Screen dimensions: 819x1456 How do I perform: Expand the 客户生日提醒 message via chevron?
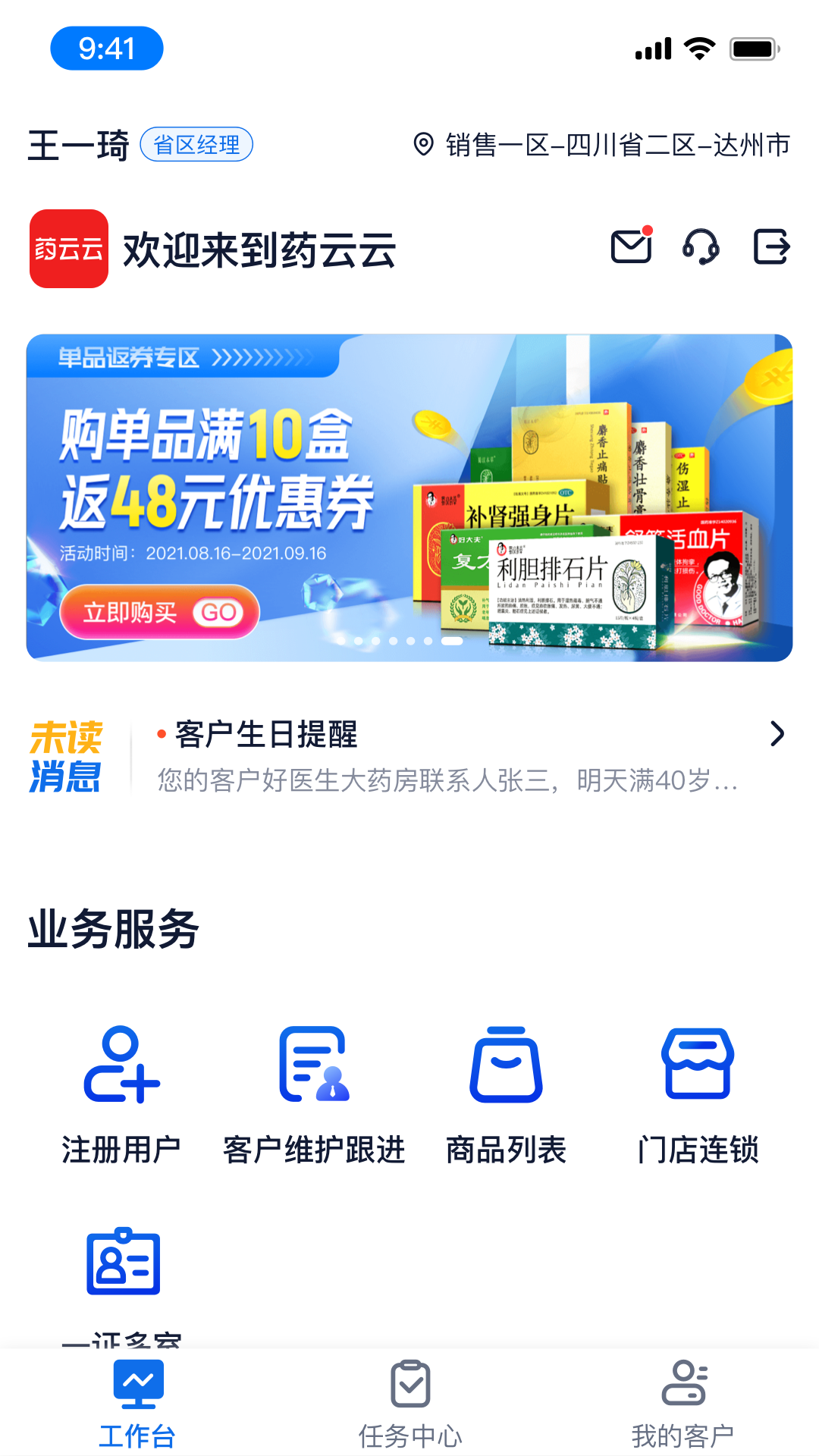coord(777,734)
